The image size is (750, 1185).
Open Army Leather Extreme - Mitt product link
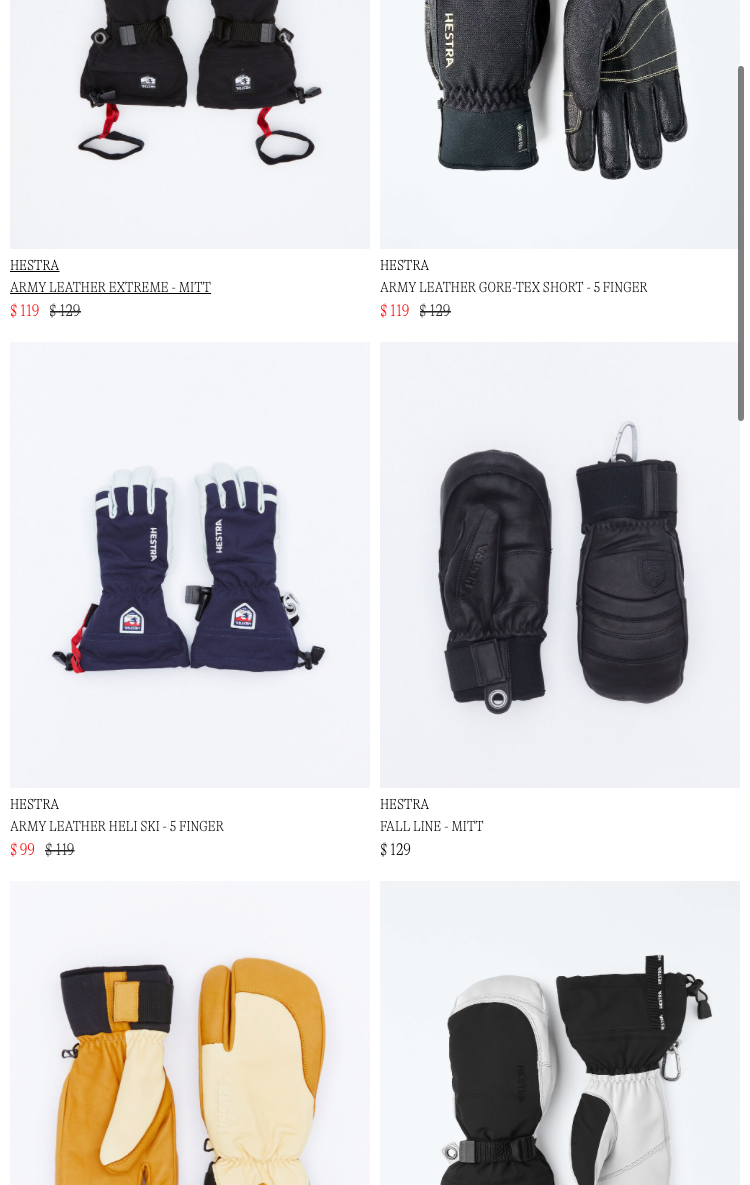110,288
